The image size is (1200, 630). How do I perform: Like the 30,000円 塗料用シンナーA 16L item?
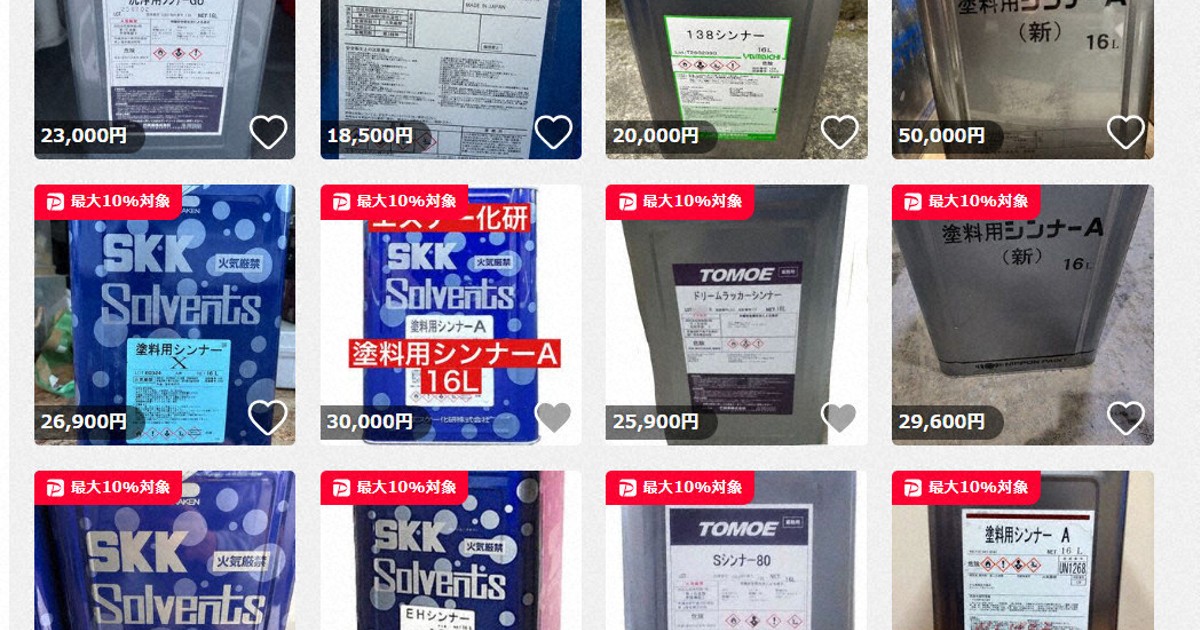553,417
